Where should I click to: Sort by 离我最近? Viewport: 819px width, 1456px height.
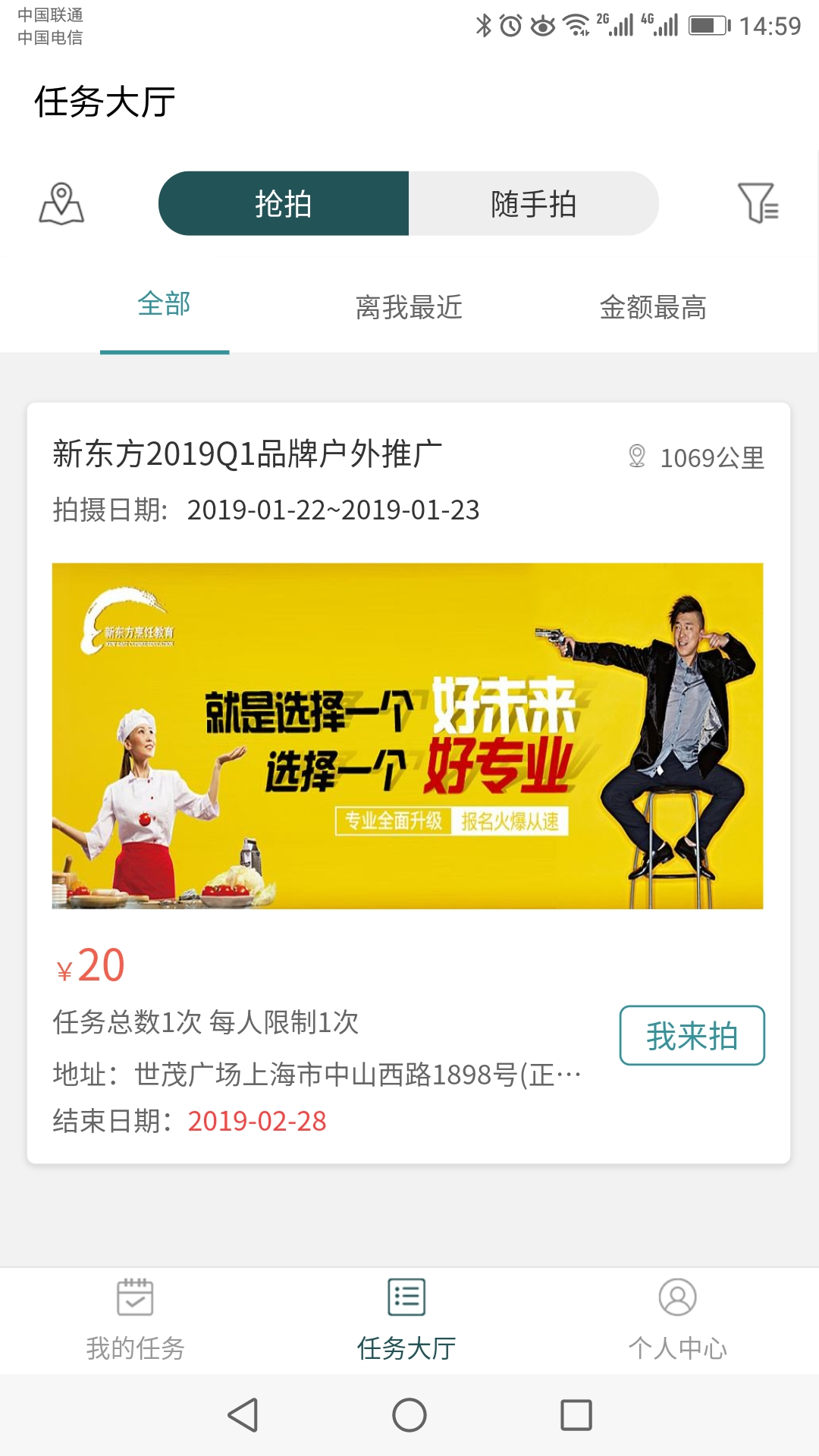point(409,307)
